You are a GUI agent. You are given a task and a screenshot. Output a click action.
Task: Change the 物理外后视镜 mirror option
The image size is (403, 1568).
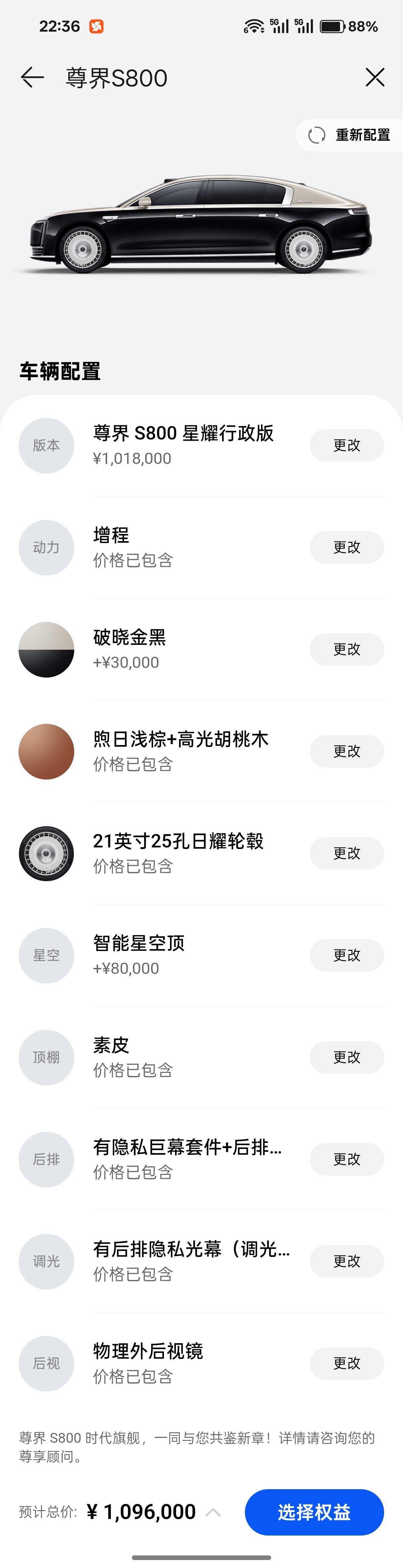coord(346,1363)
